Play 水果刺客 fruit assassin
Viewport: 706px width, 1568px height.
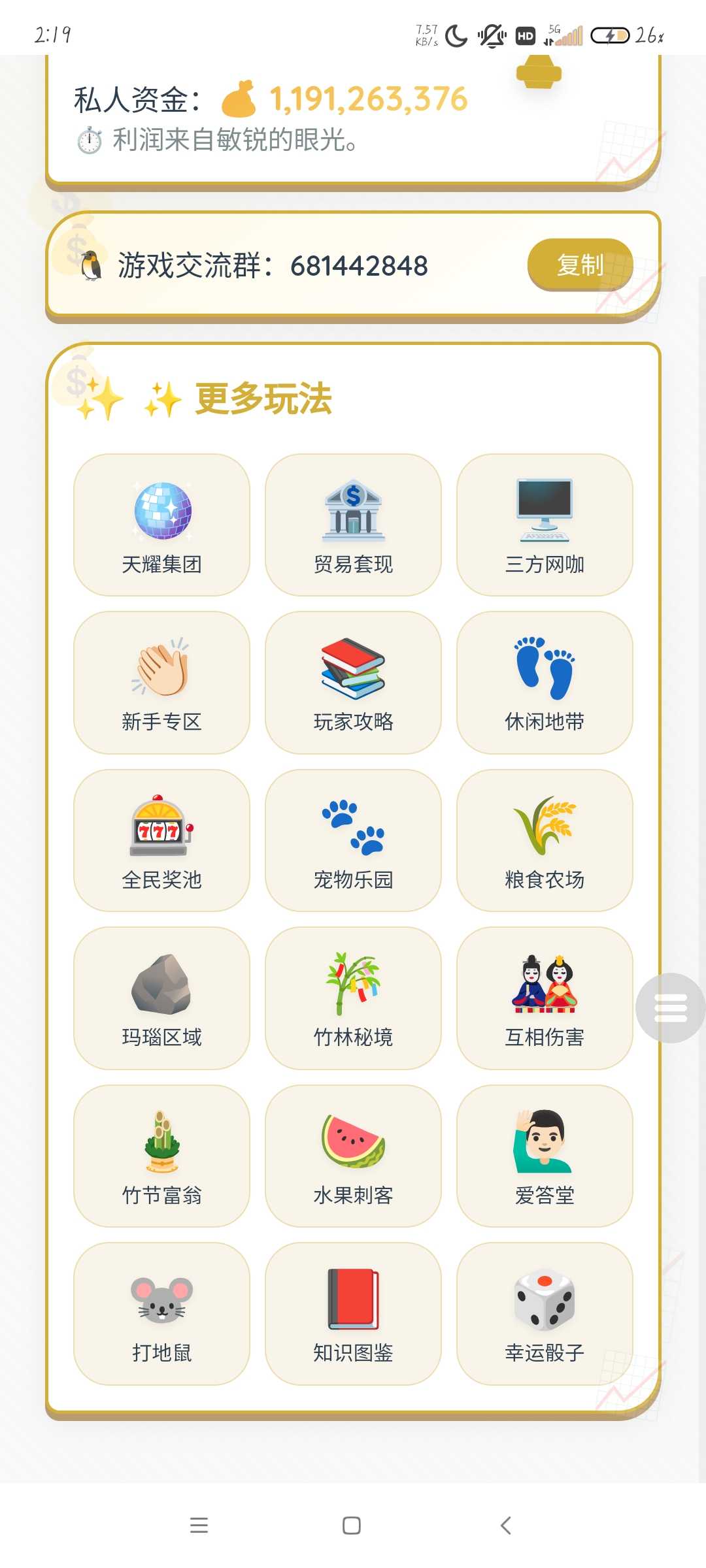point(353,1156)
